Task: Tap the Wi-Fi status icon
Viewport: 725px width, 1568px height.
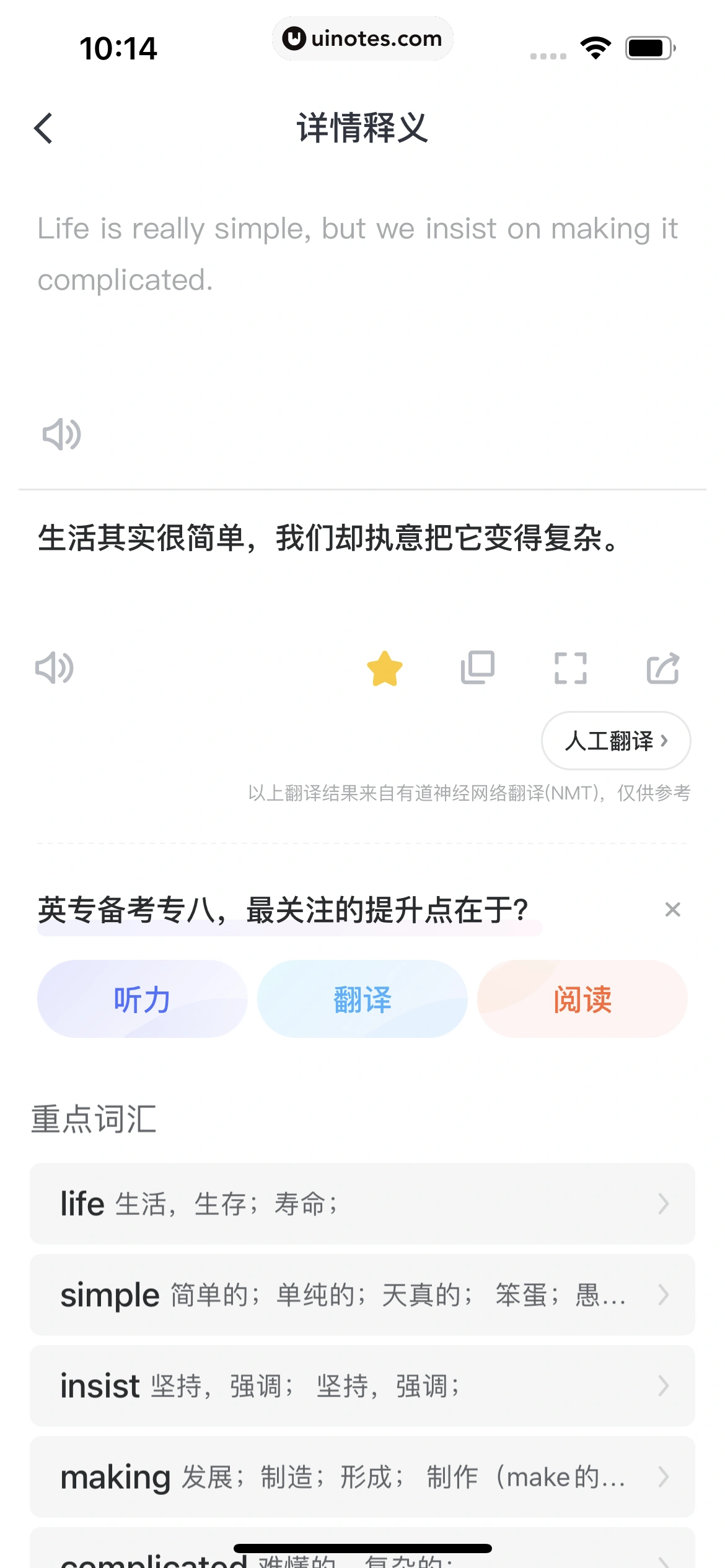Action: (596, 48)
